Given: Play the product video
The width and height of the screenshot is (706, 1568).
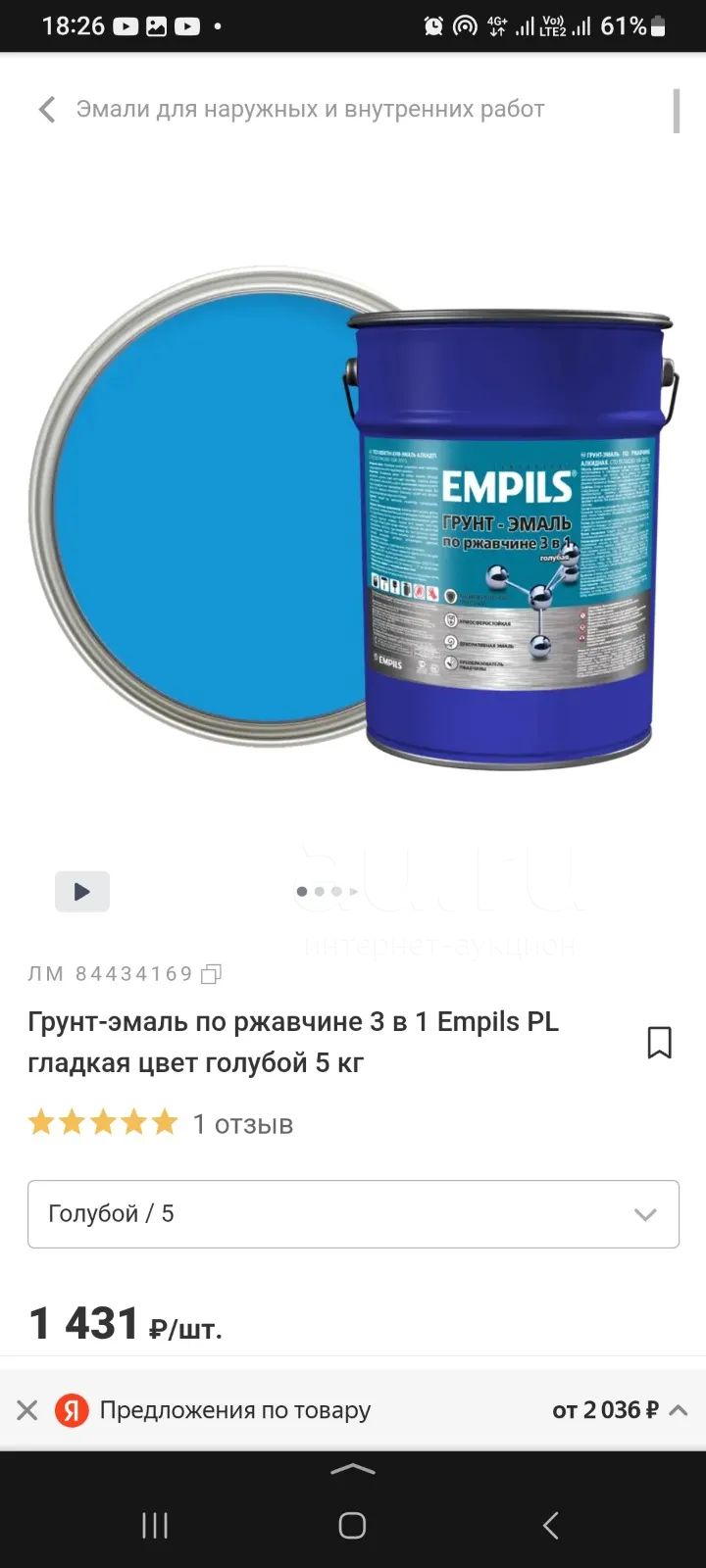Looking at the screenshot, I should 82,891.
